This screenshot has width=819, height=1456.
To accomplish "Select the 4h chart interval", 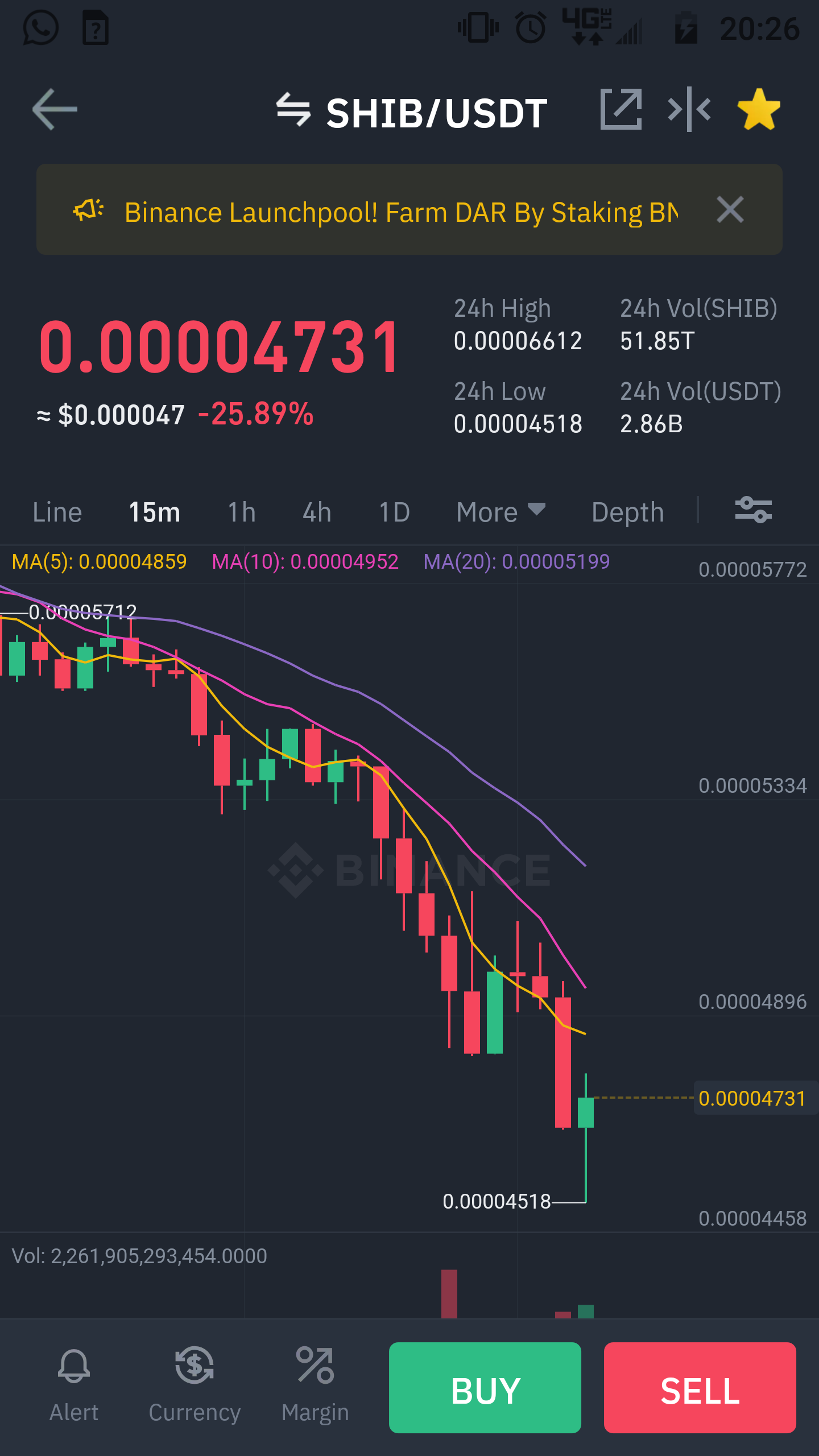I will [x=317, y=512].
